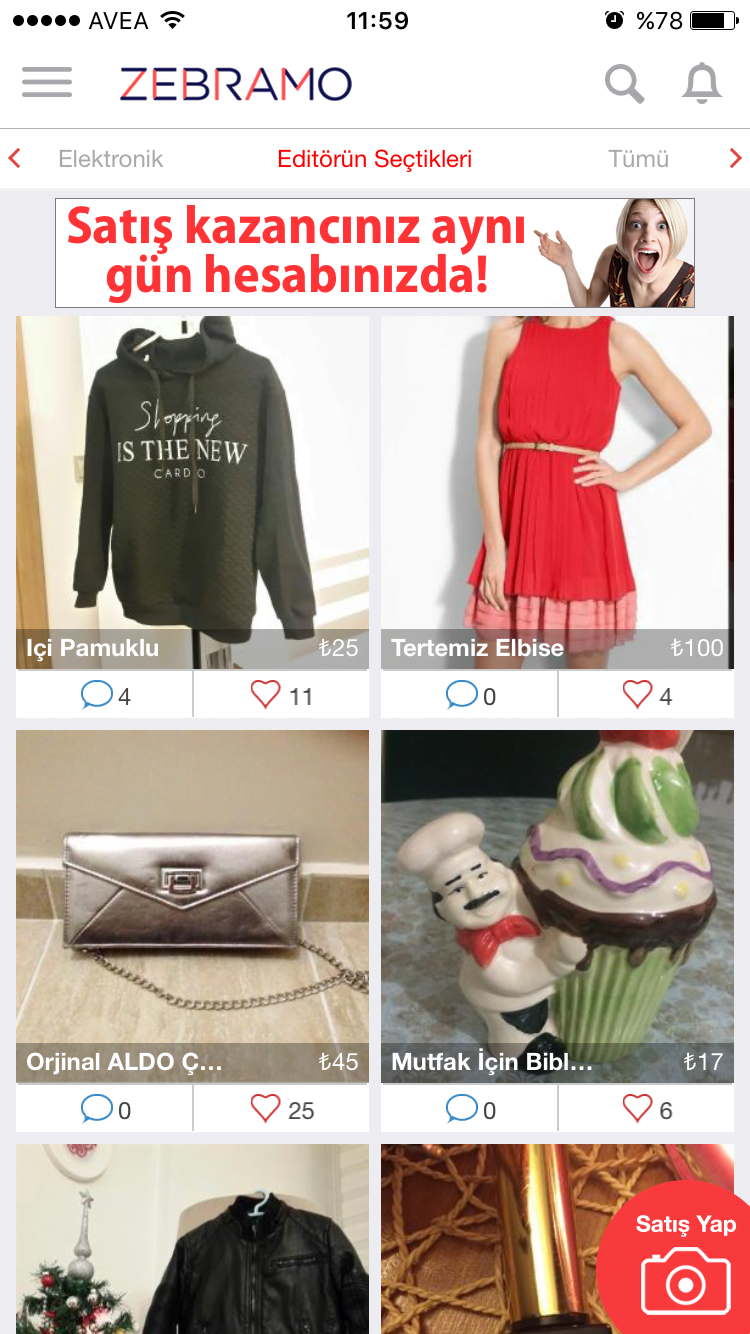Tap the left category arrow

point(15,158)
